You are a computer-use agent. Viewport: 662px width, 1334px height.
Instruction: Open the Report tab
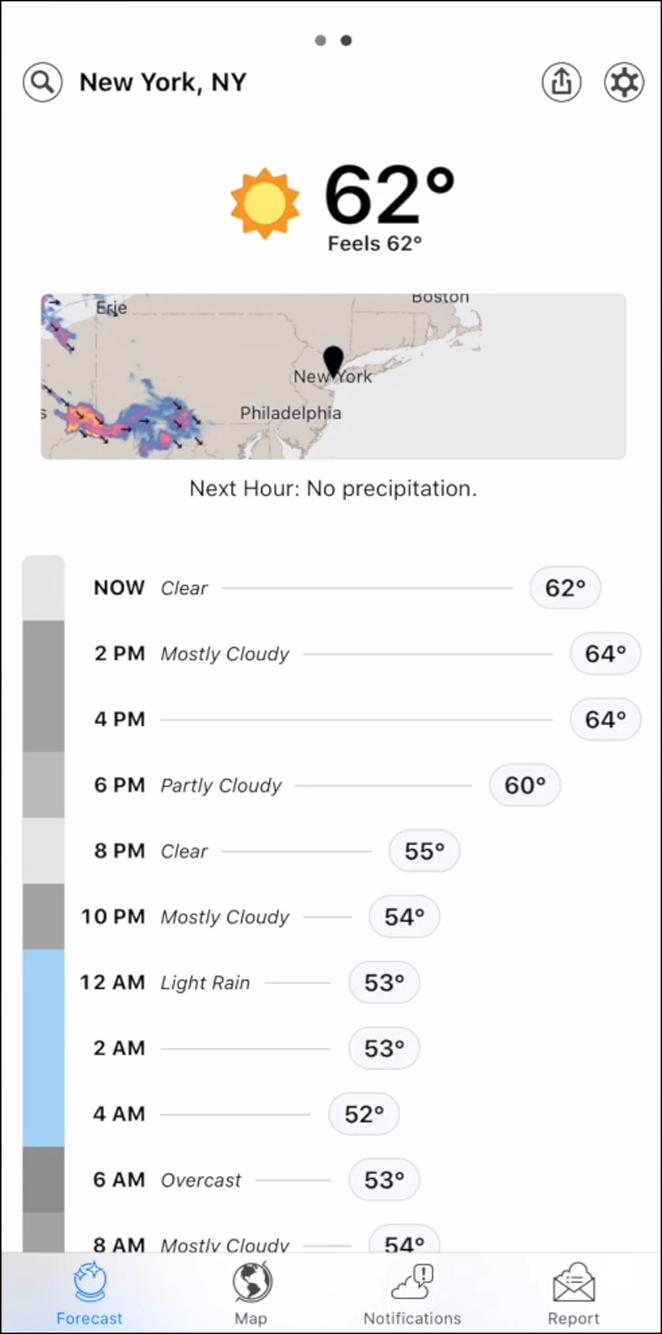(x=573, y=1294)
